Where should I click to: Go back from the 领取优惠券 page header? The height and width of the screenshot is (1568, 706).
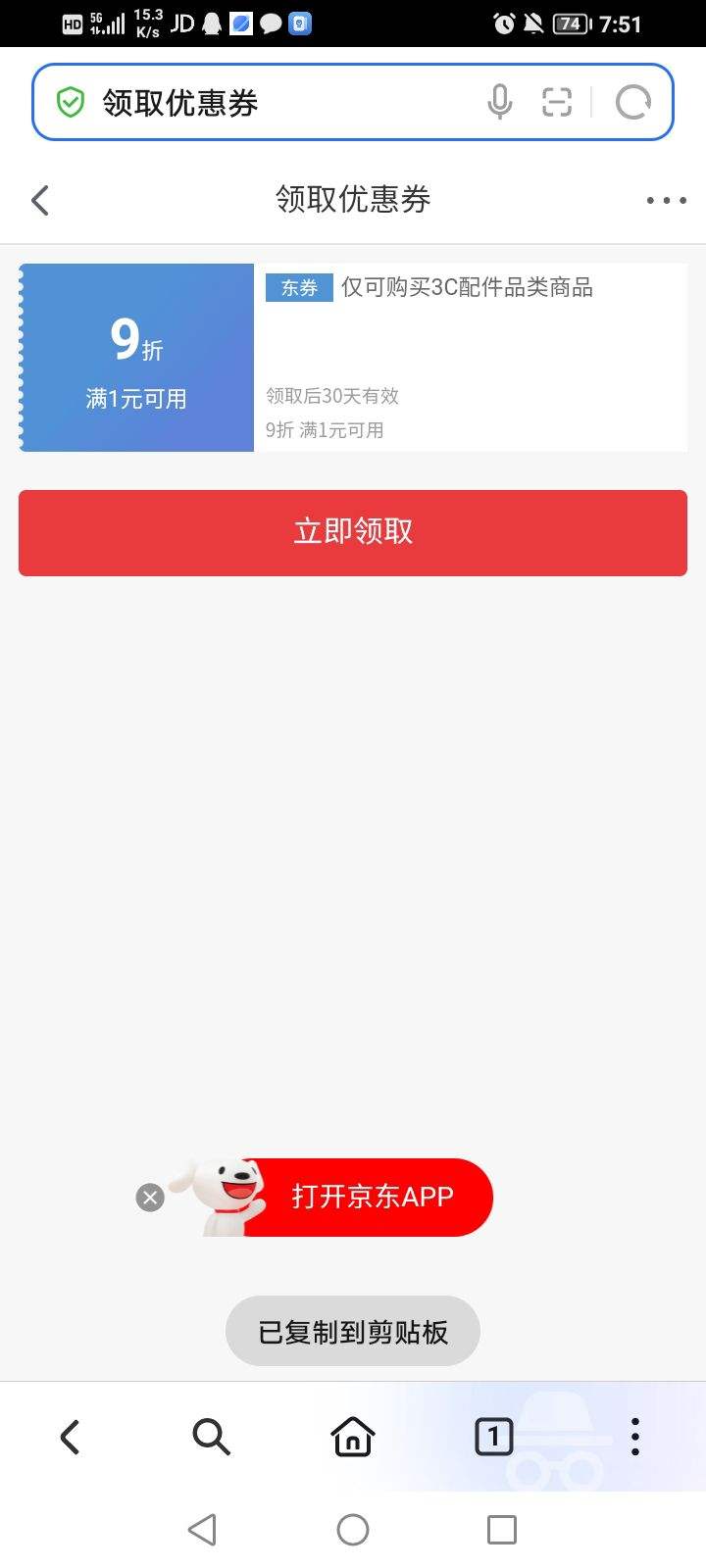pyautogui.click(x=40, y=200)
